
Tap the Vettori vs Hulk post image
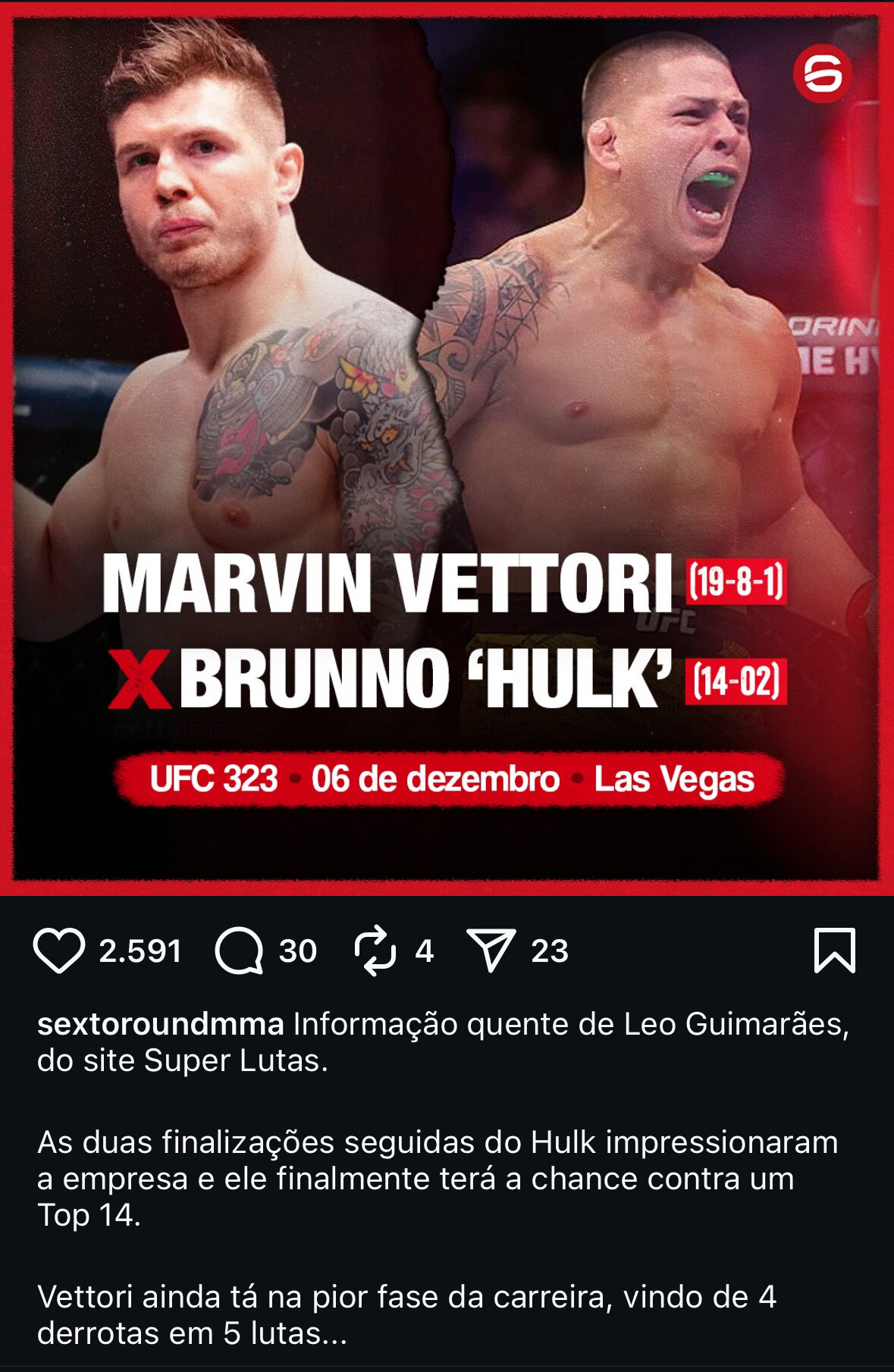[x=447, y=447]
